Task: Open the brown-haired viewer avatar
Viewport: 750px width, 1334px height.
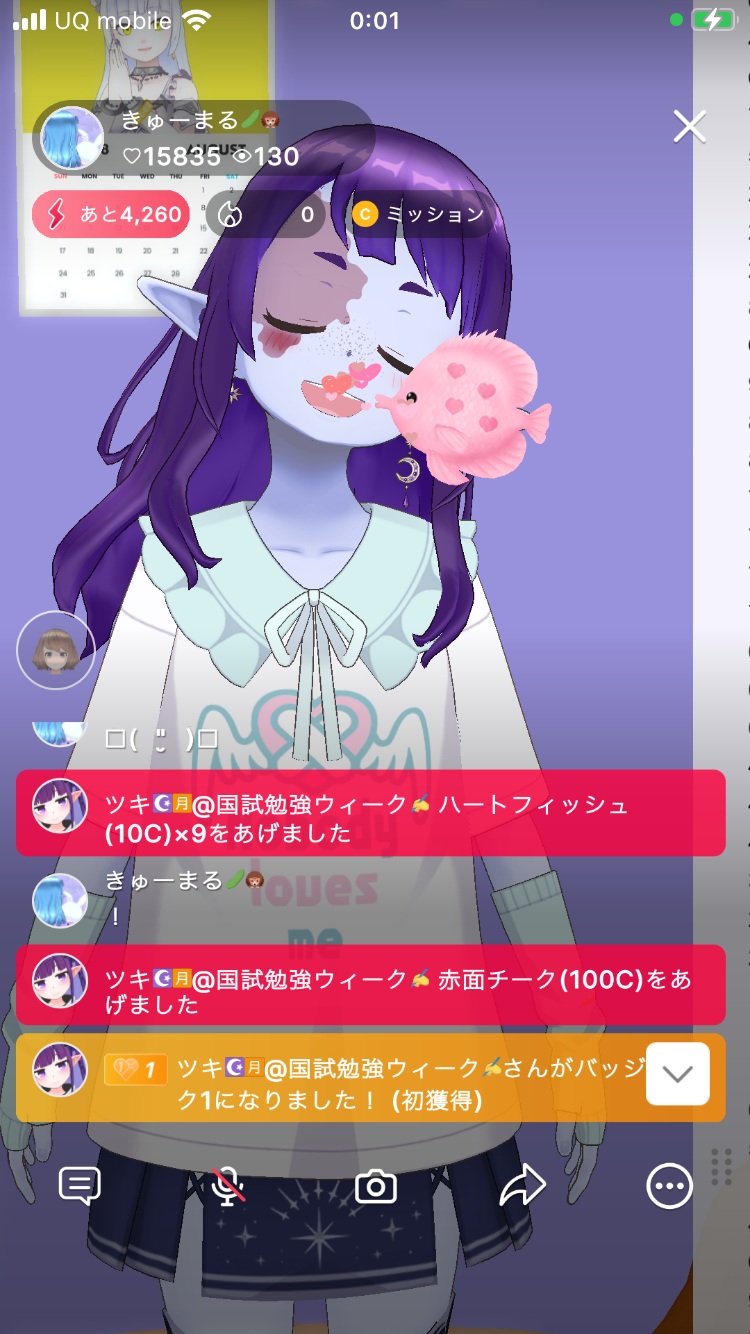Action: 56,651
